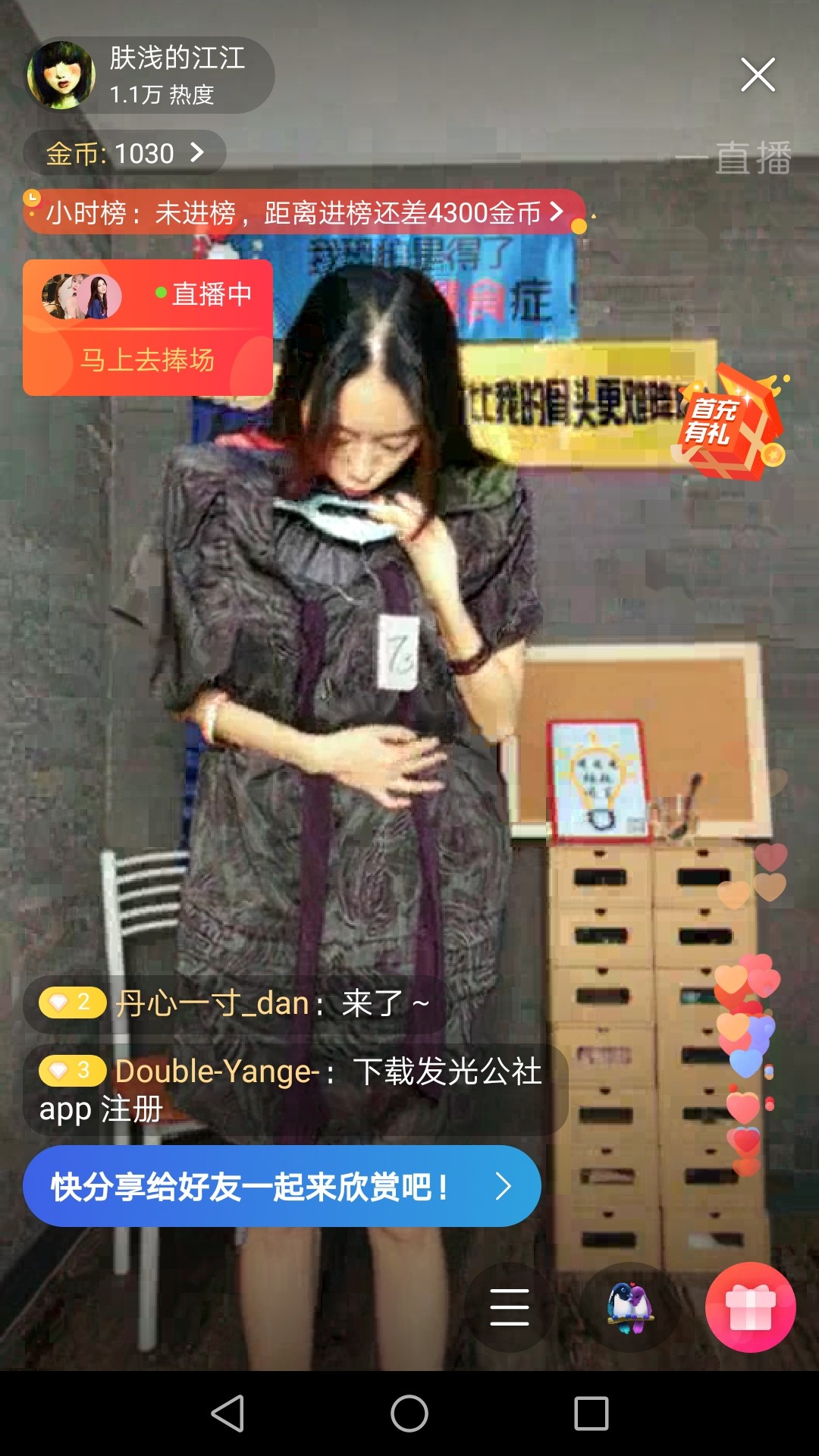The height and width of the screenshot is (1456, 819).
Task: Open the 金币 1030 coin ranking
Action: [x=124, y=153]
